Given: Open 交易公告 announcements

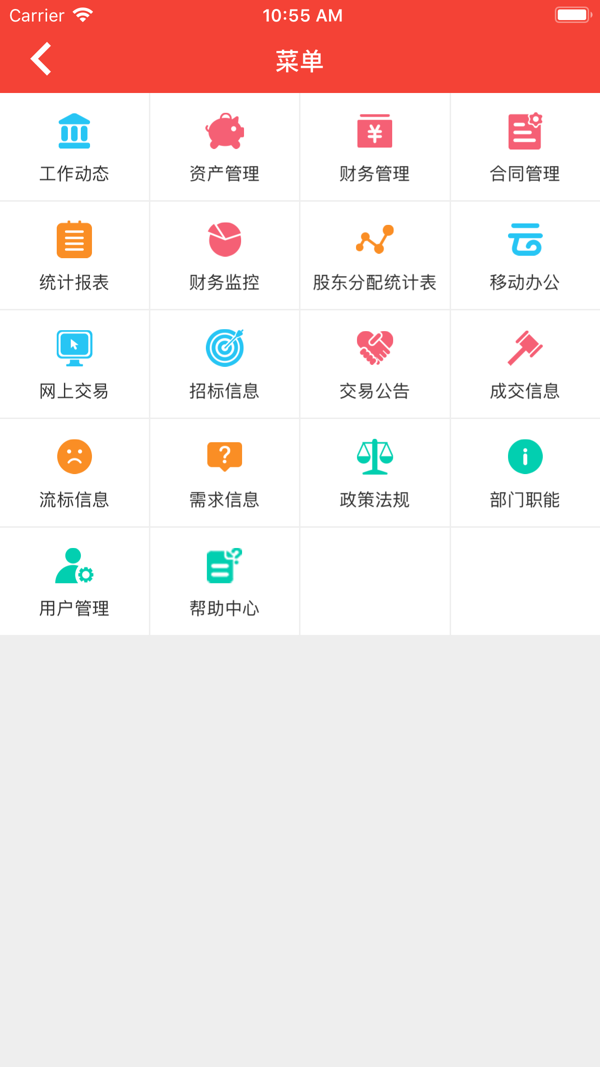Looking at the screenshot, I should 375,364.
